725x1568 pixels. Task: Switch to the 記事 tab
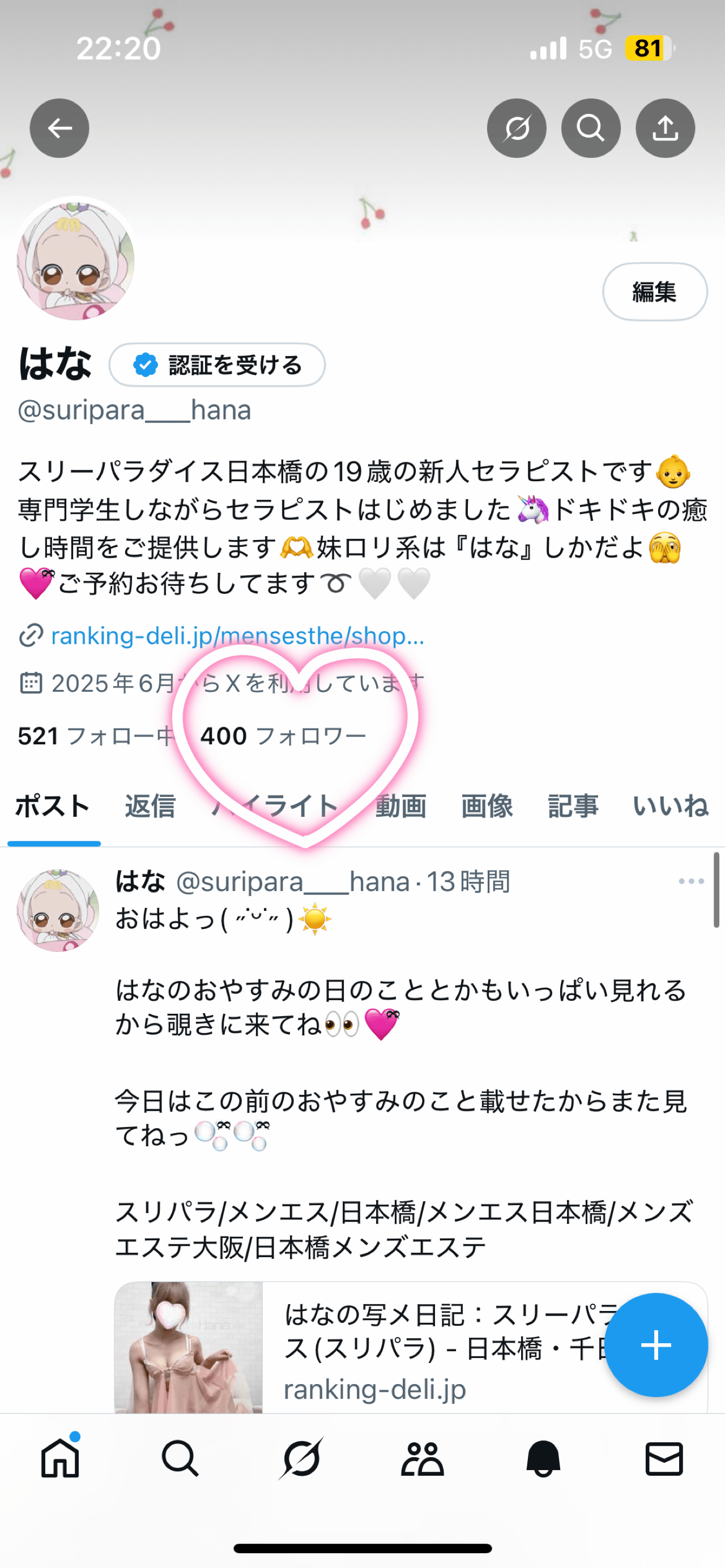(x=573, y=807)
